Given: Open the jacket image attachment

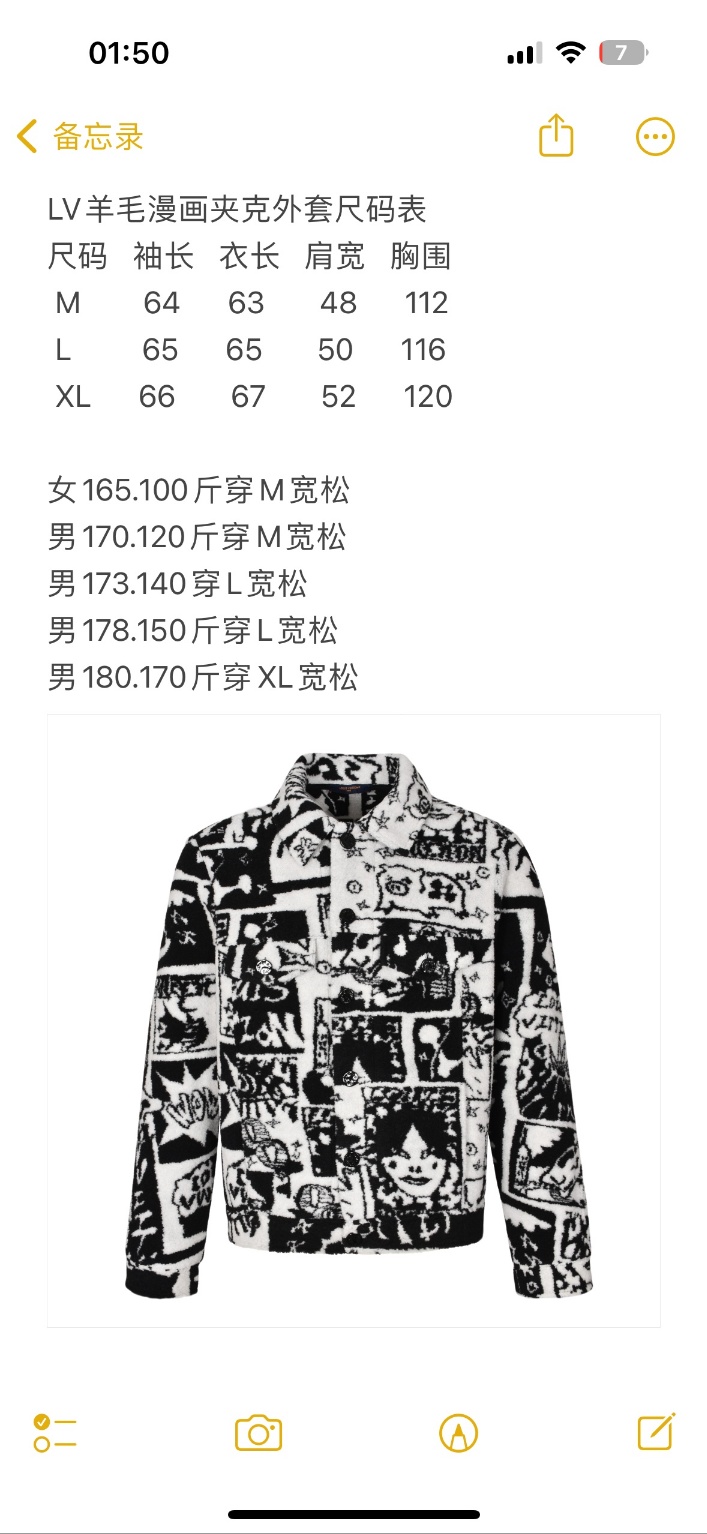Looking at the screenshot, I should pos(353,1020).
